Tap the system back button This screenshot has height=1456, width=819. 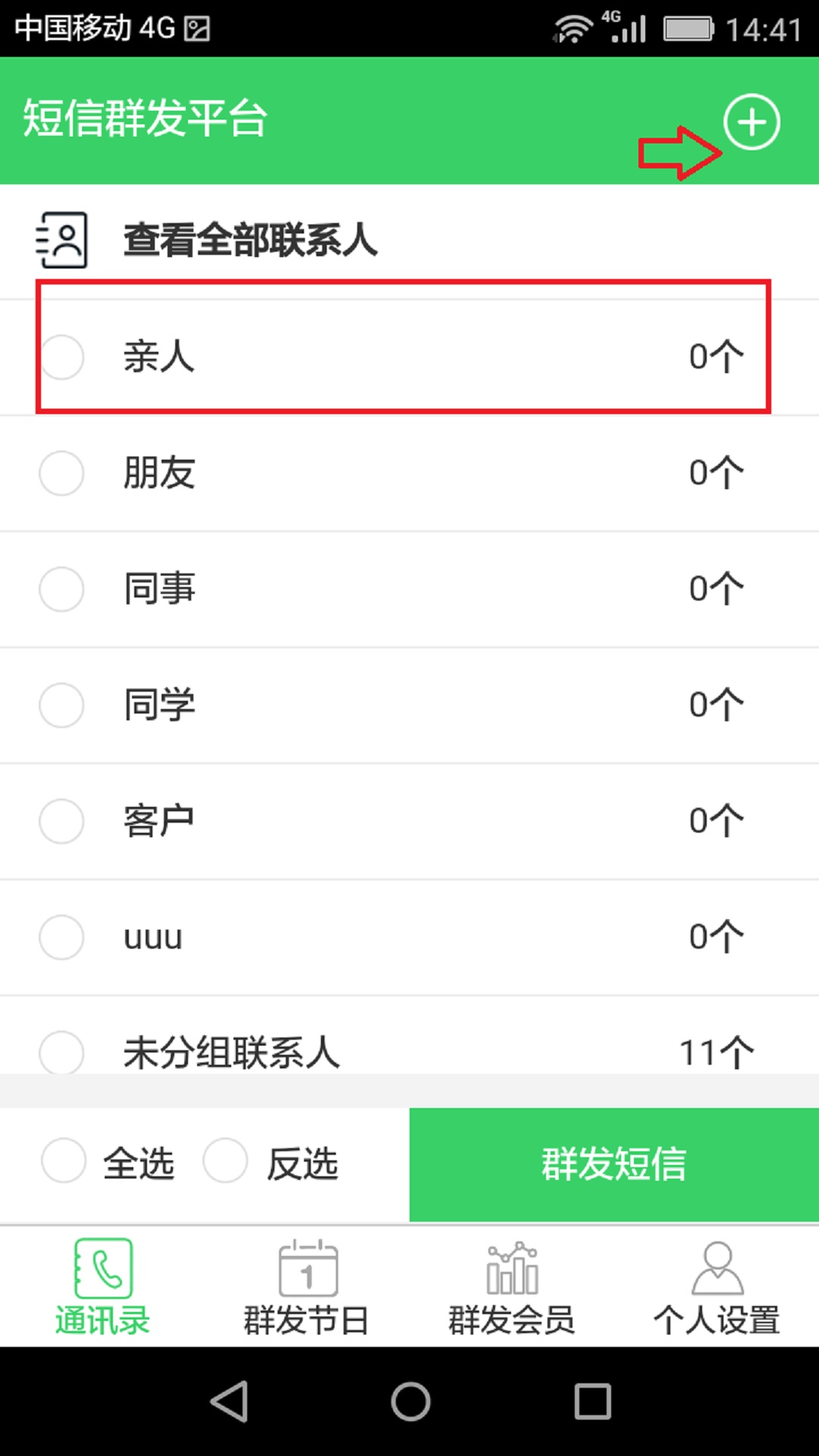229,1401
